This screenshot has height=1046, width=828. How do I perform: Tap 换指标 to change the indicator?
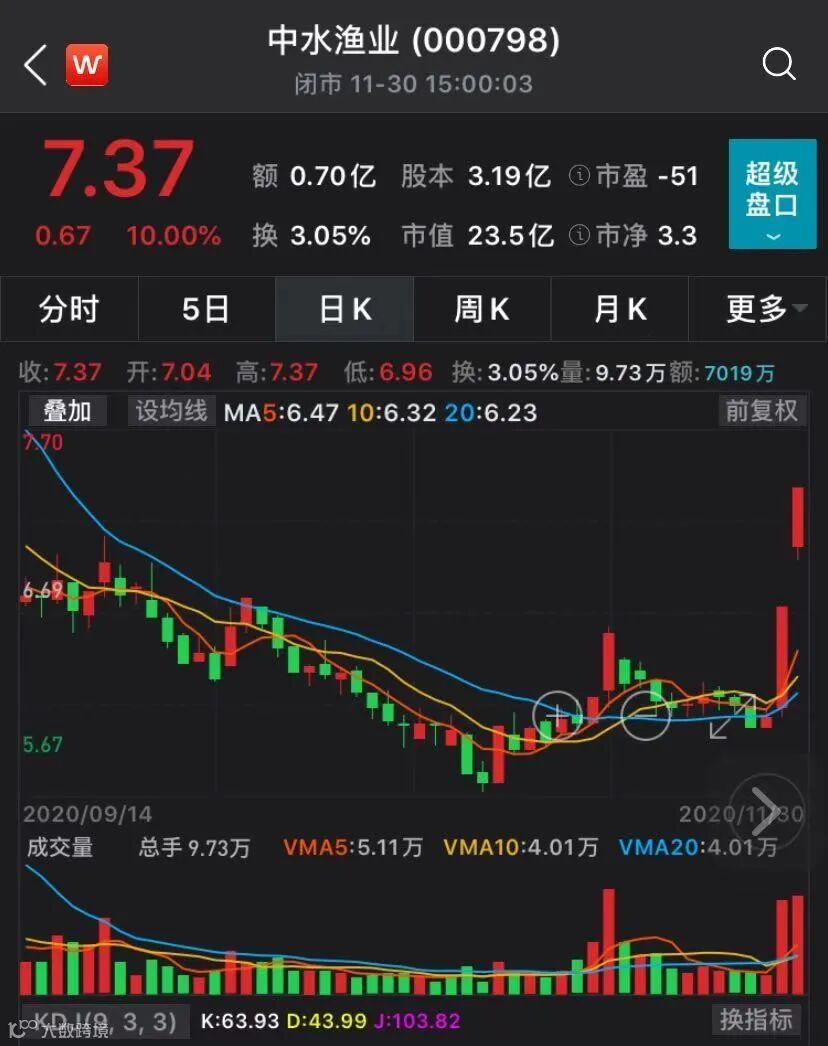[x=757, y=1019]
